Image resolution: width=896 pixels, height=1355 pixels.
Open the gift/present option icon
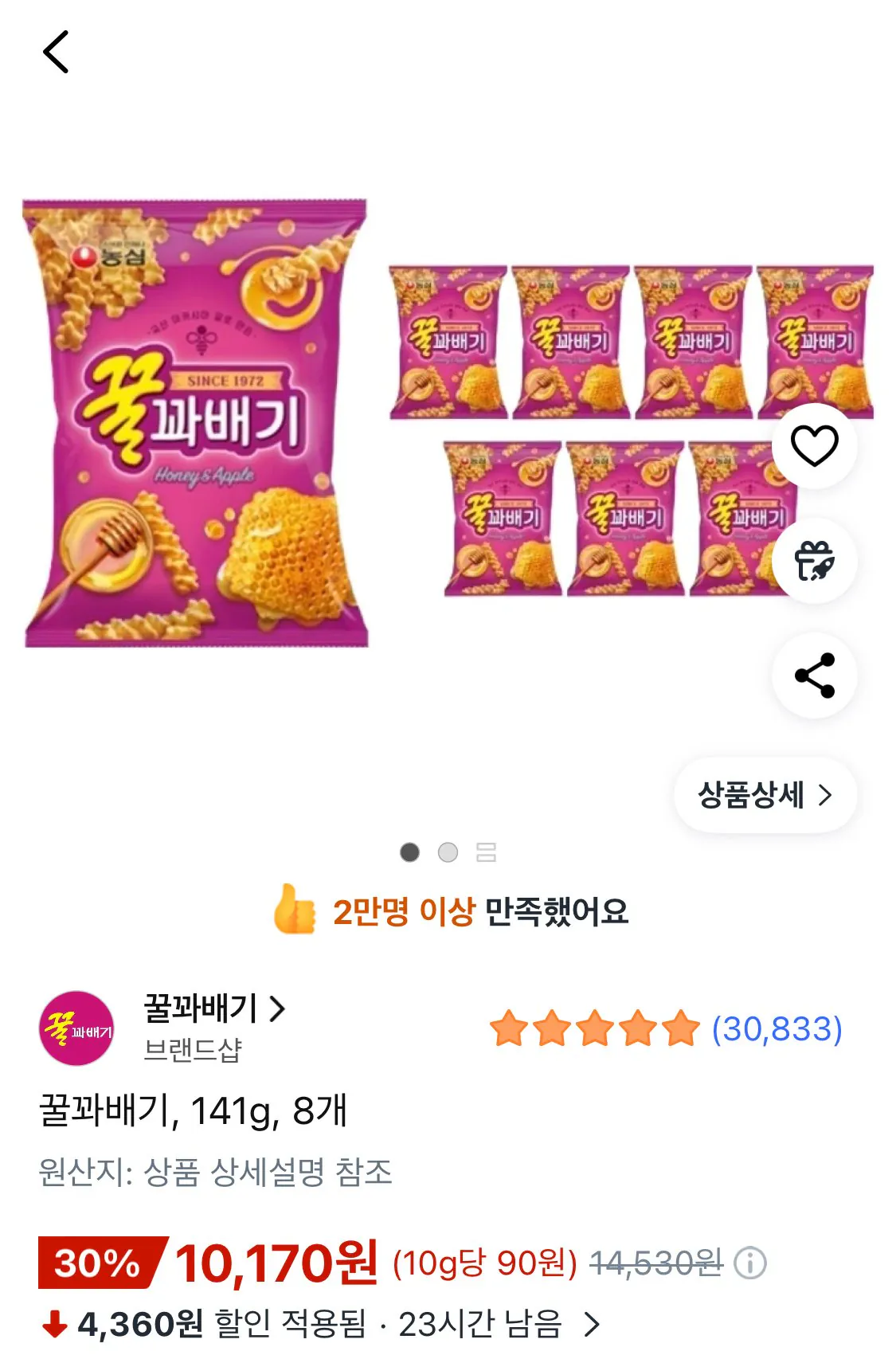[x=815, y=560]
